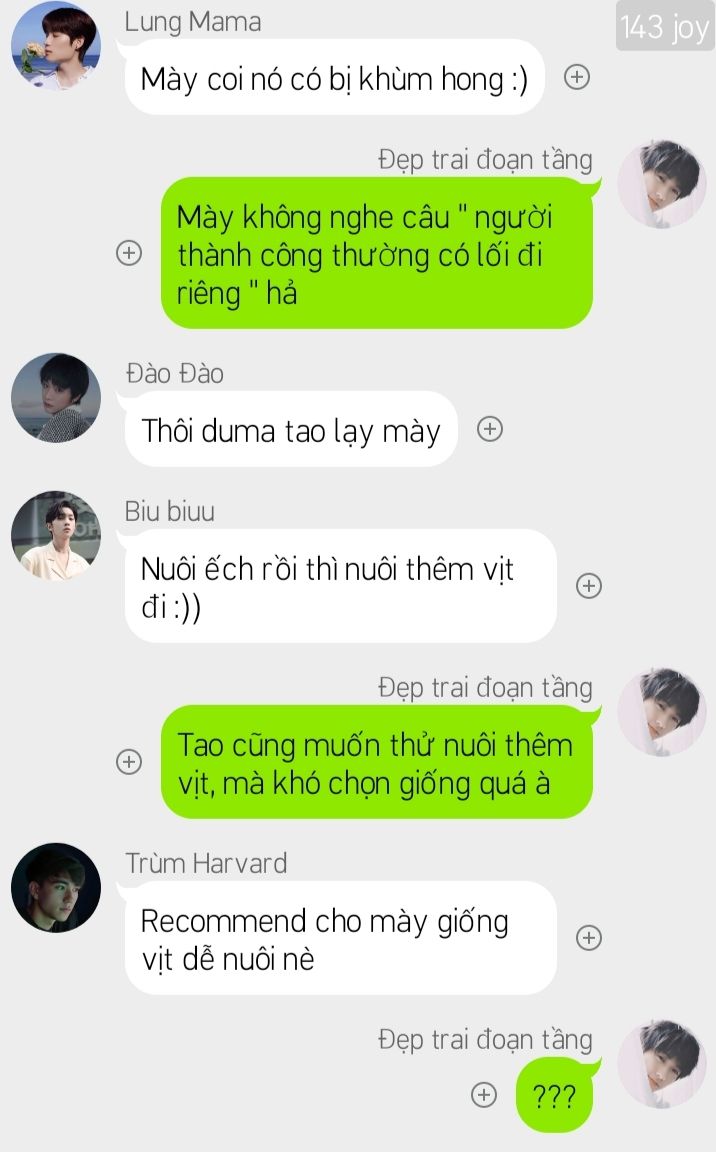Open Biu biuu's profile avatar
The width and height of the screenshot is (716, 1152).
tap(56, 536)
